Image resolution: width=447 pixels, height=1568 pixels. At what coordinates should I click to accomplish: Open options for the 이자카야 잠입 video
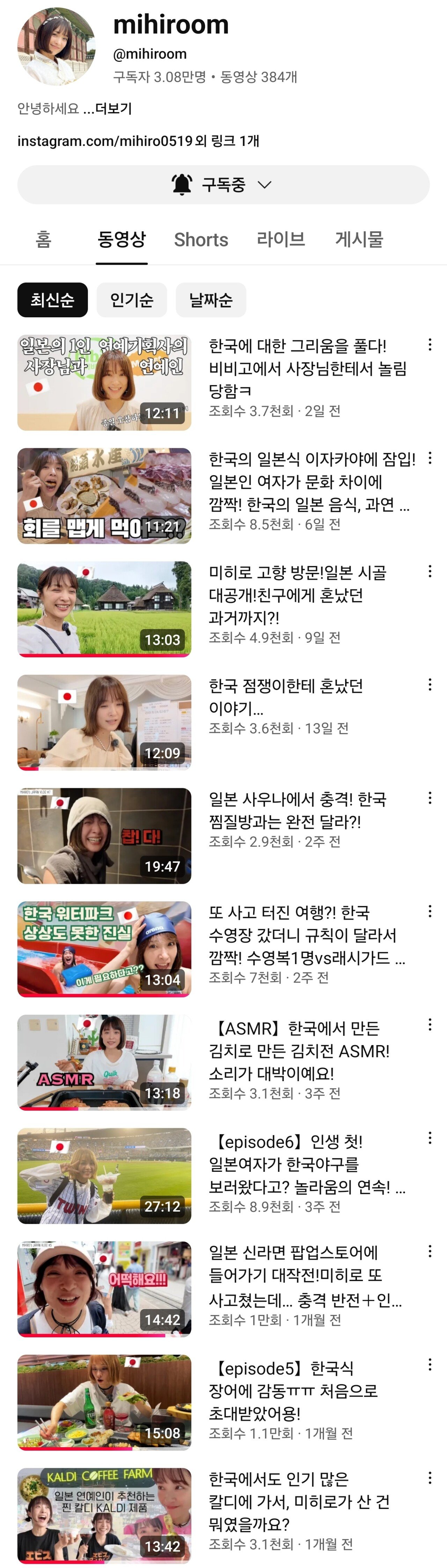(x=430, y=458)
